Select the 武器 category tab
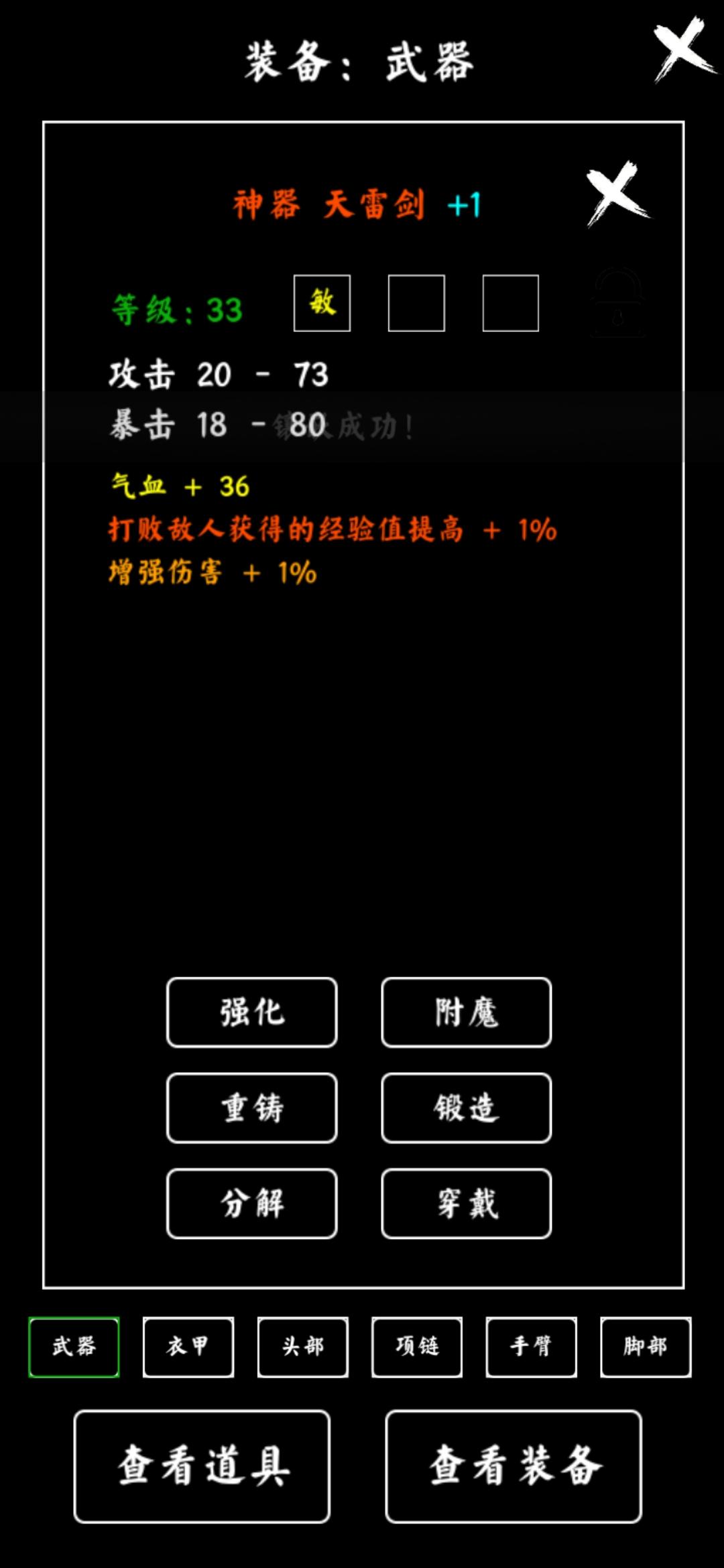 (x=74, y=1347)
